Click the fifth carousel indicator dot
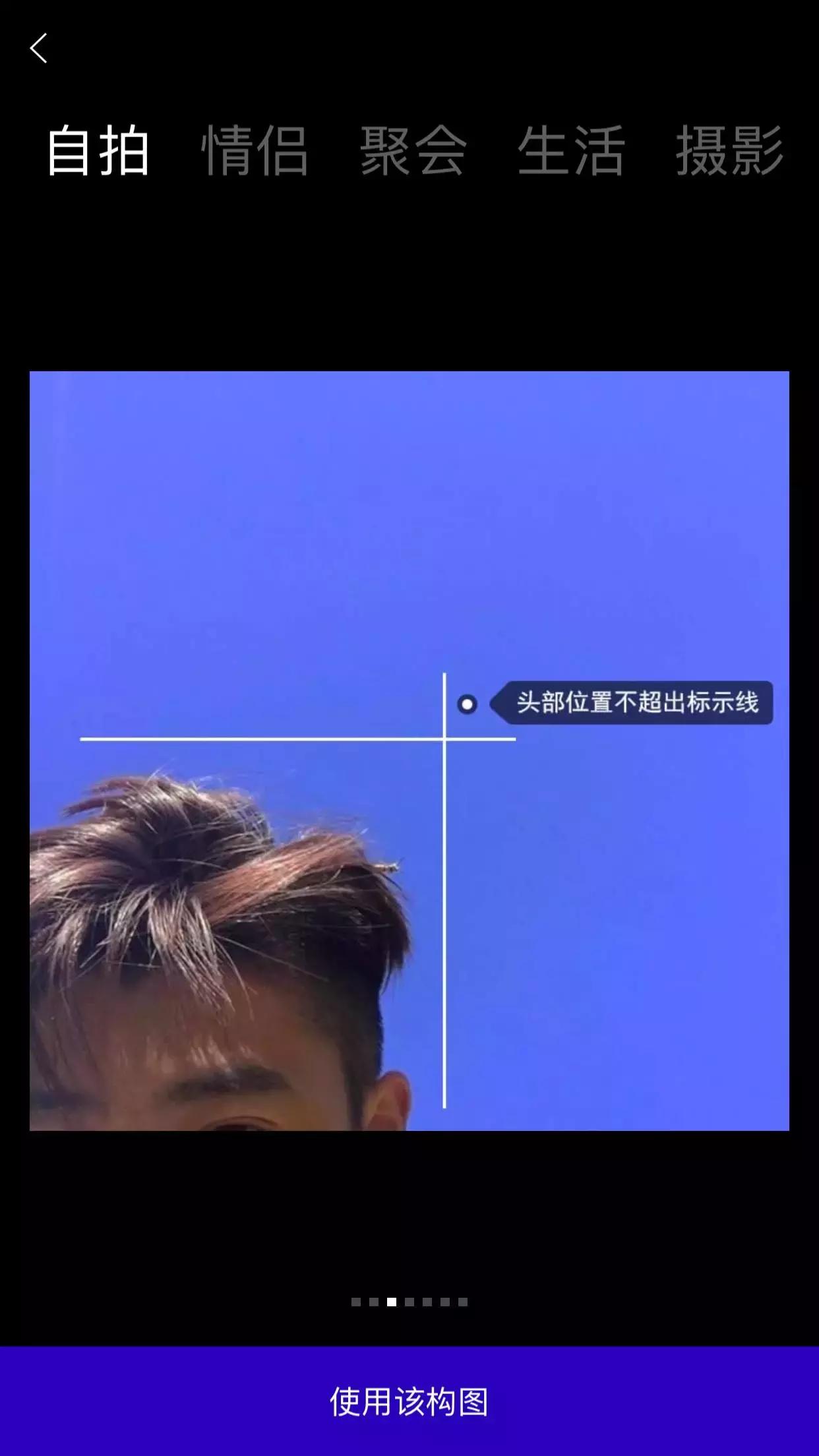Screen dimensions: 819x1456 click(x=427, y=1302)
